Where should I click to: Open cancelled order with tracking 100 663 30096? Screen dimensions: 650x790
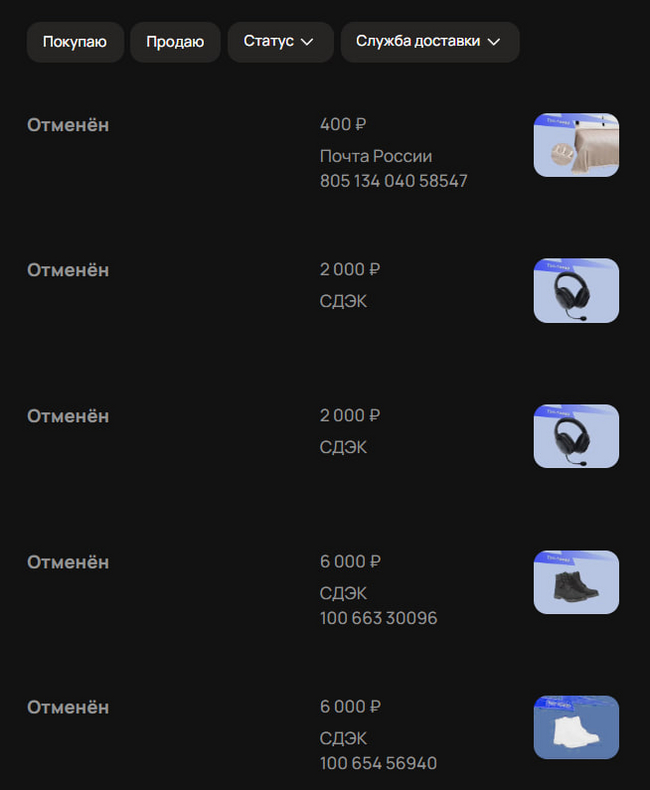coord(323,589)
